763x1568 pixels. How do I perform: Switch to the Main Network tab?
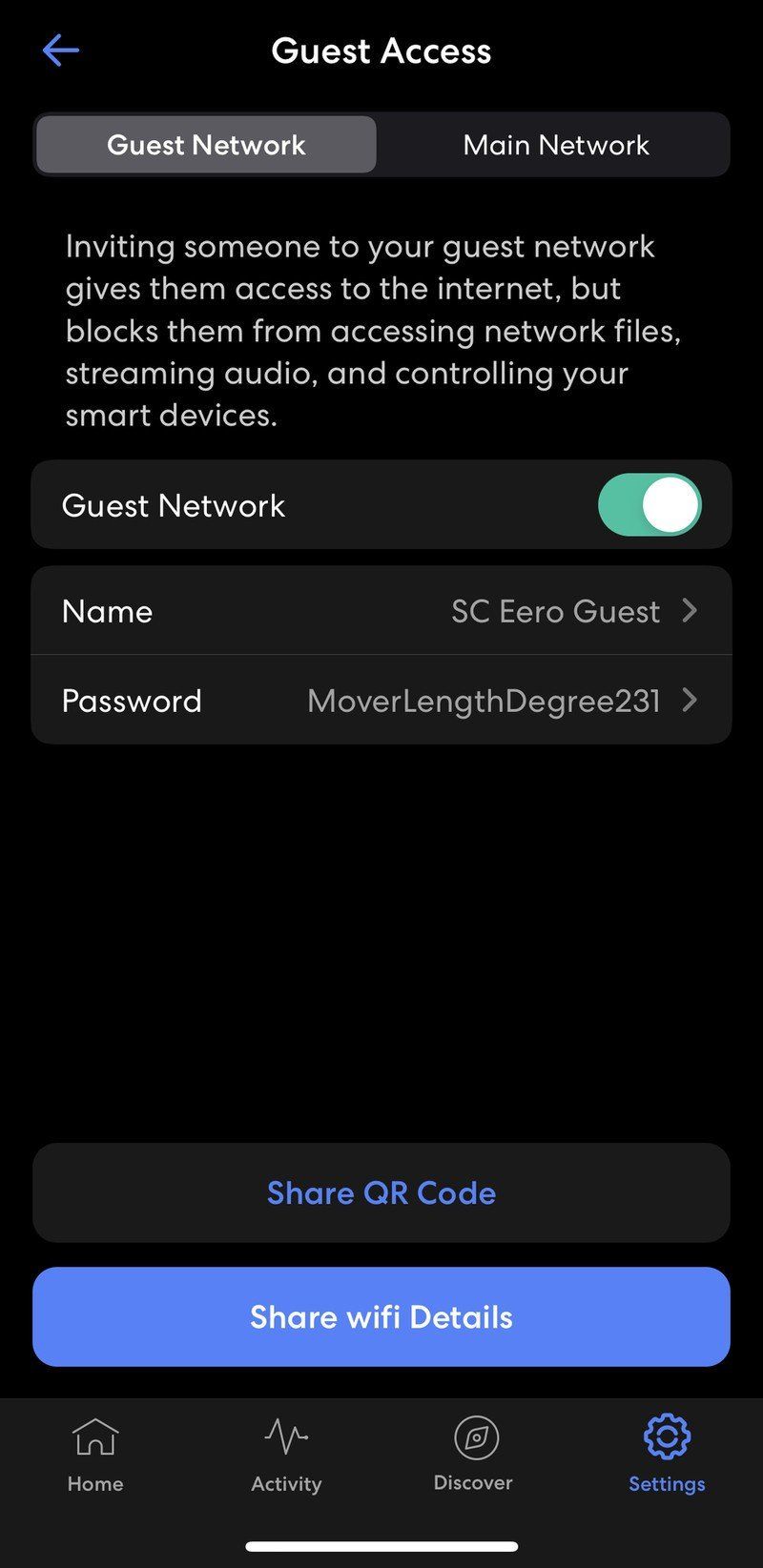click(555, 145)
